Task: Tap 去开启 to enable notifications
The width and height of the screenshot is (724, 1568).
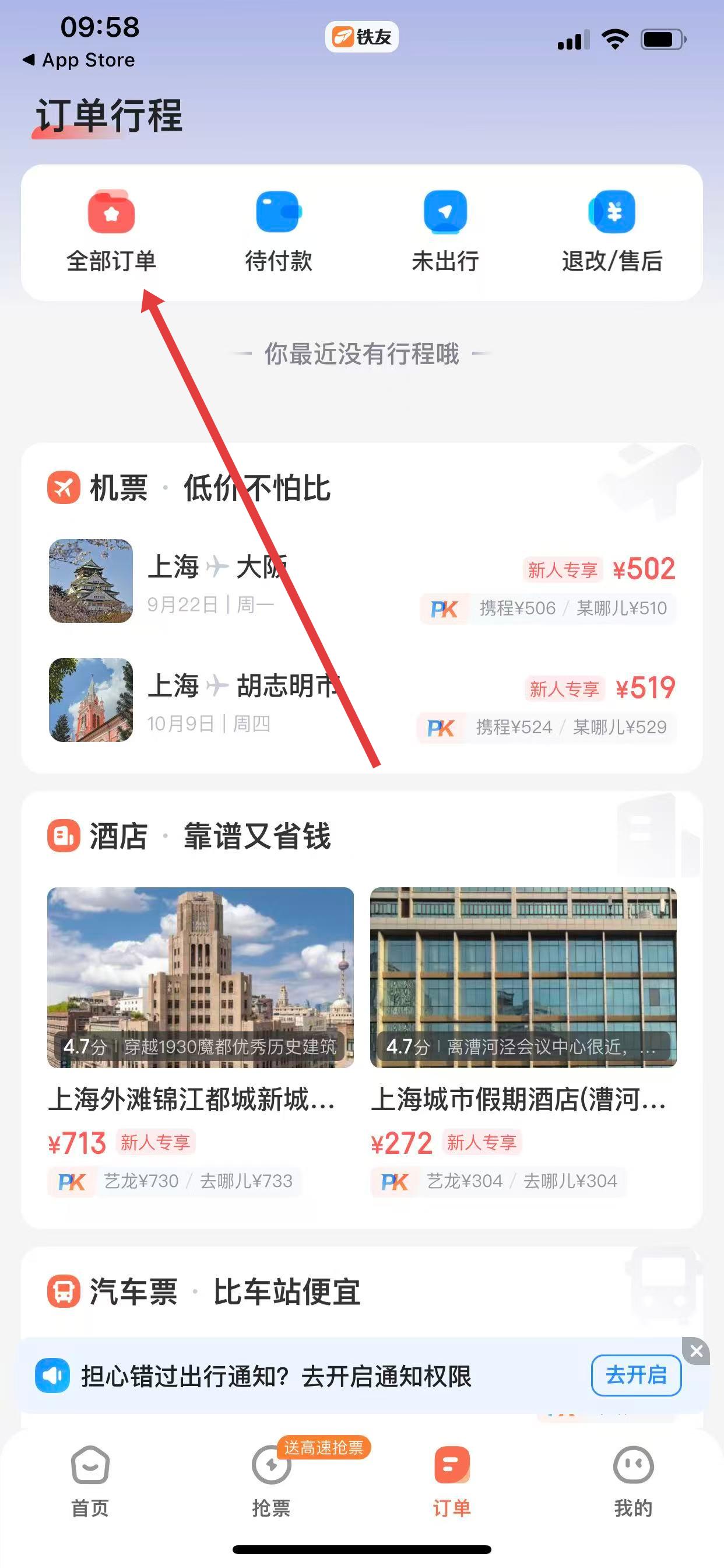Action: [x=635, y=1375]
